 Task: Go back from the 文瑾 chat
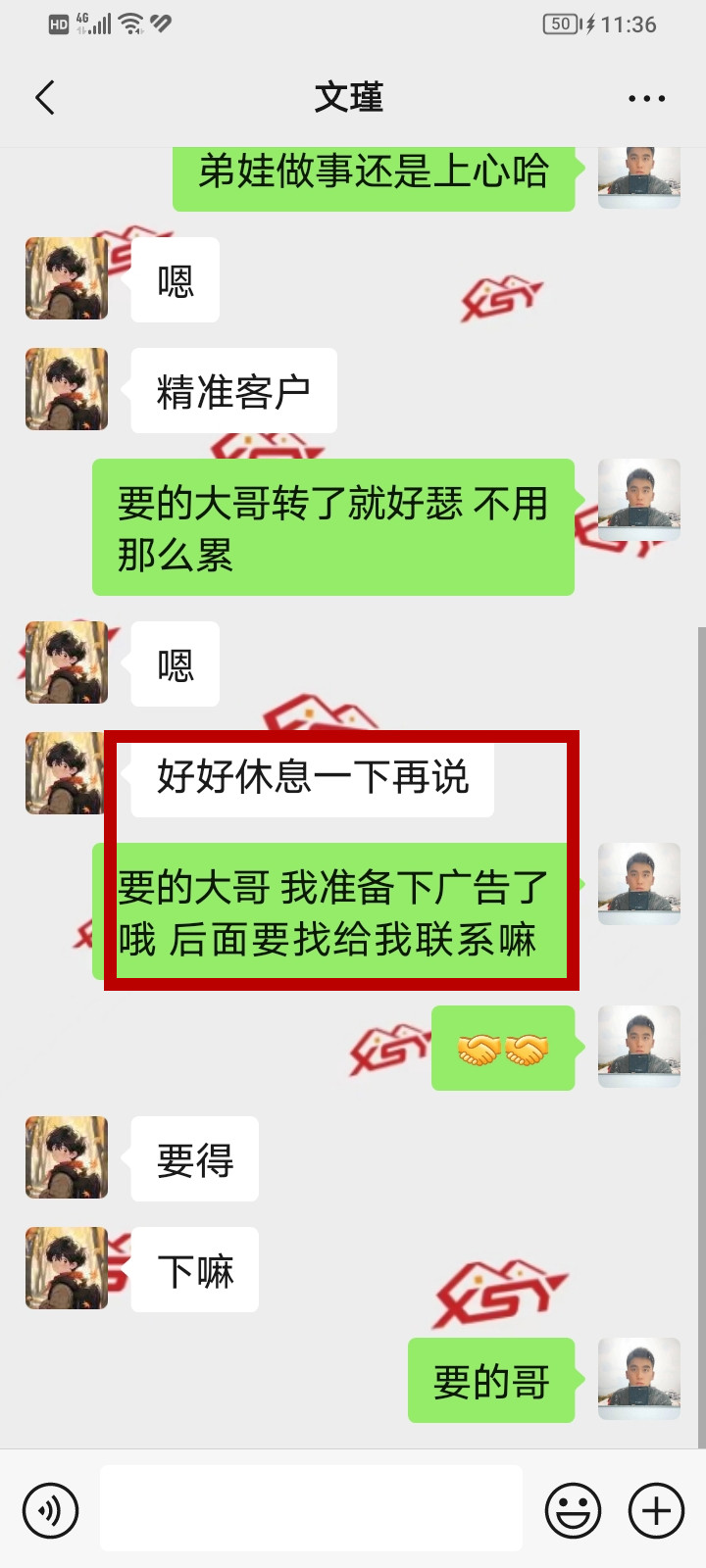45,98
